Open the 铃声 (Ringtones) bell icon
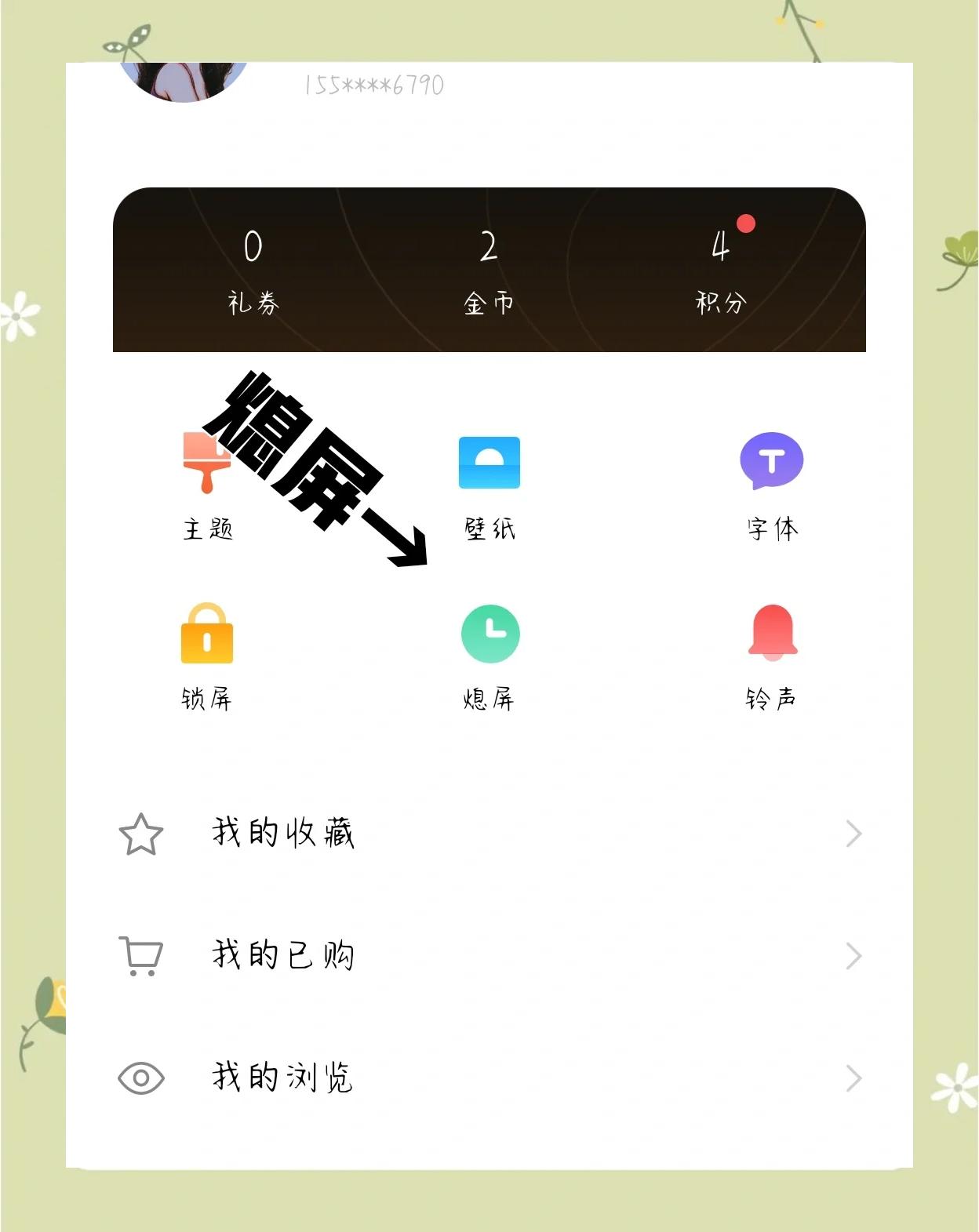 click(x=773, y=633)
